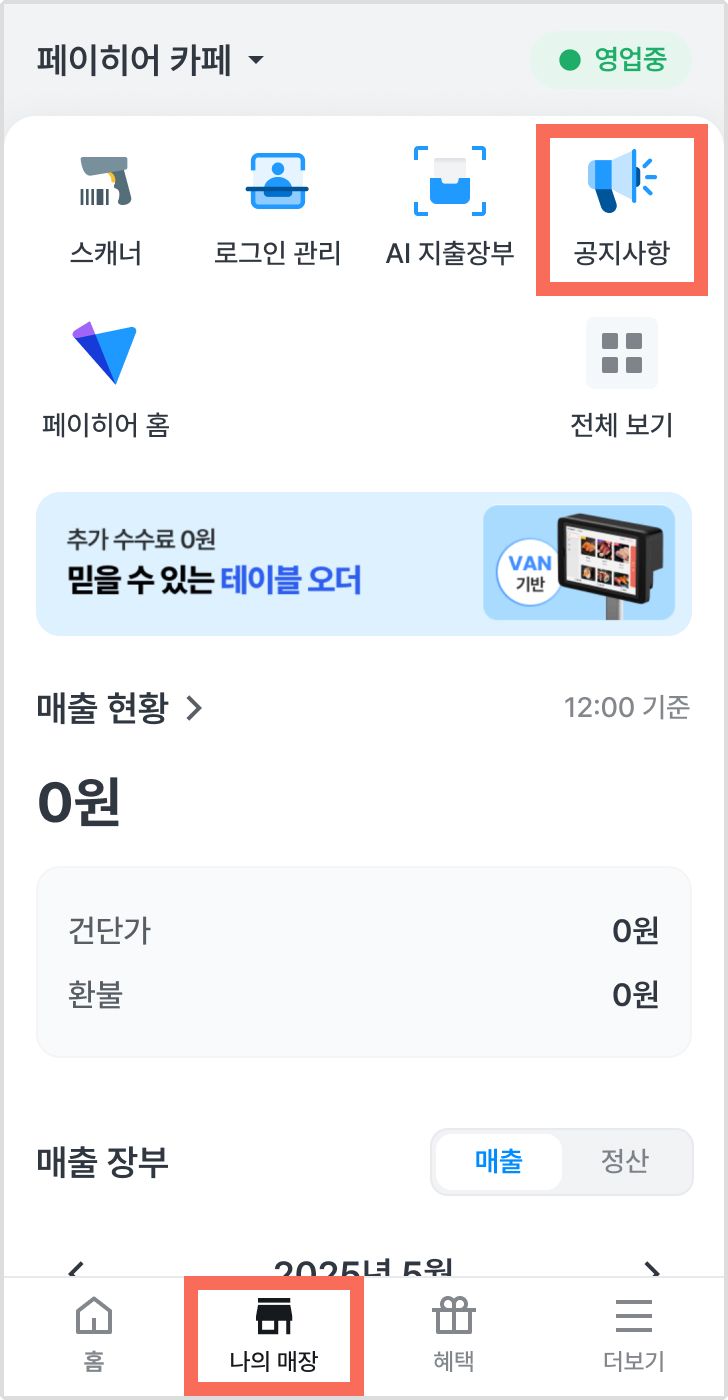Screen dimensions: 728x1400
Task: Go to the previous month
Action: (x=75, y=1270)
